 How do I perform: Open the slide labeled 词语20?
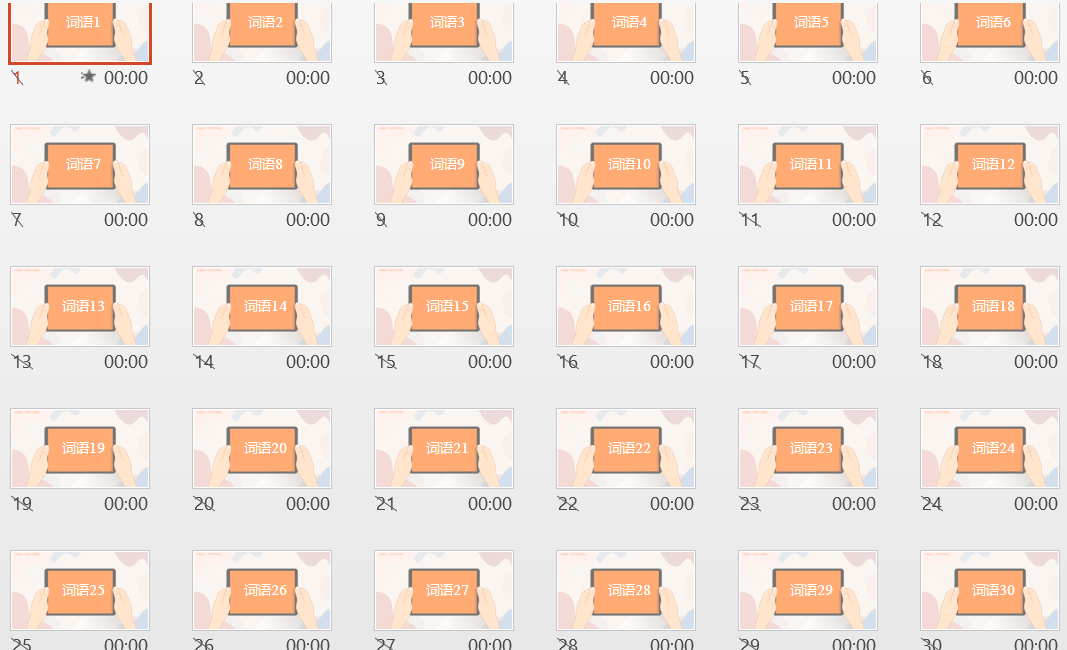click(262, 448)
